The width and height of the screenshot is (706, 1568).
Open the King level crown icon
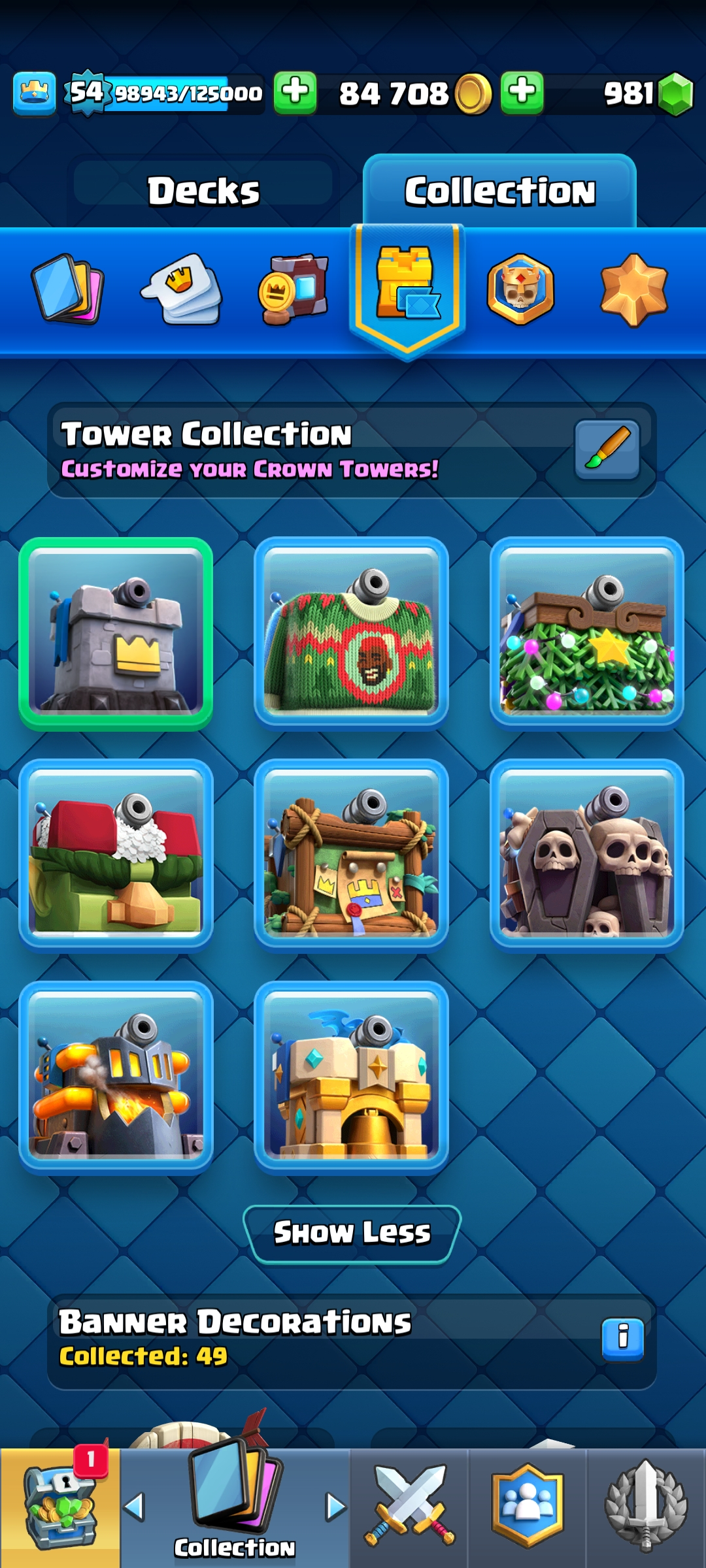click(34, 93)
